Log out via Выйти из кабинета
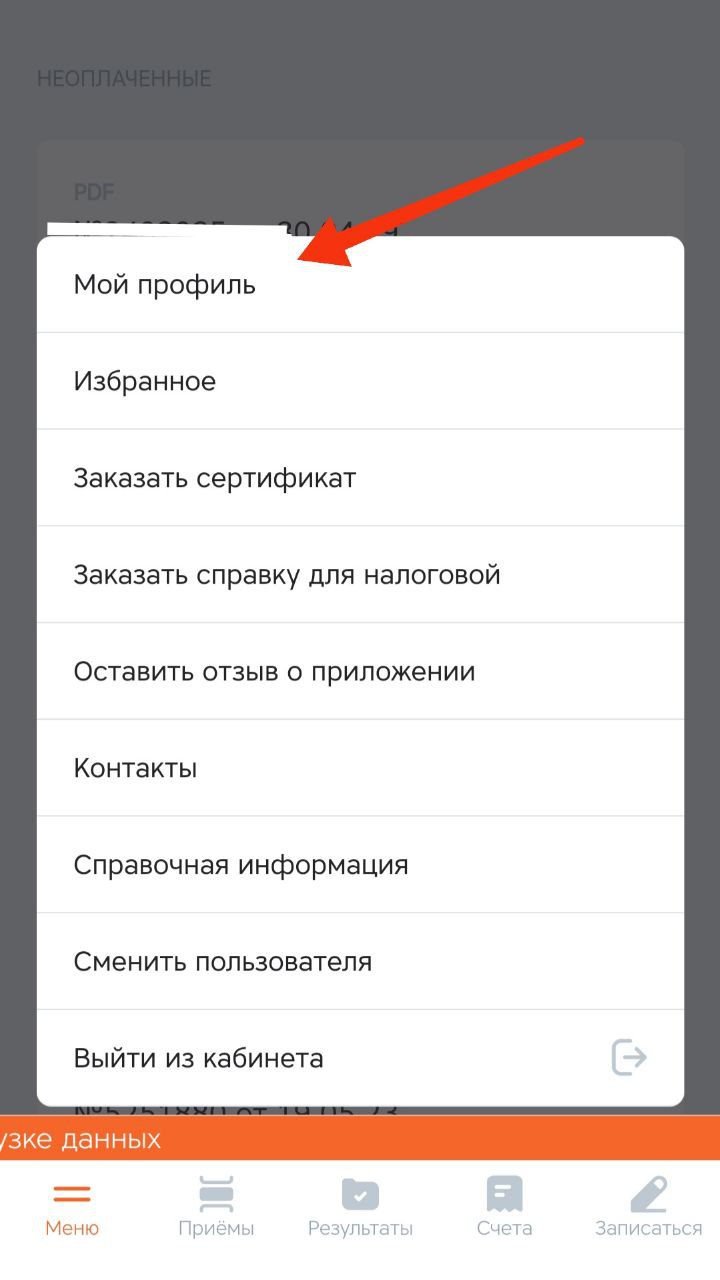 360,1058
